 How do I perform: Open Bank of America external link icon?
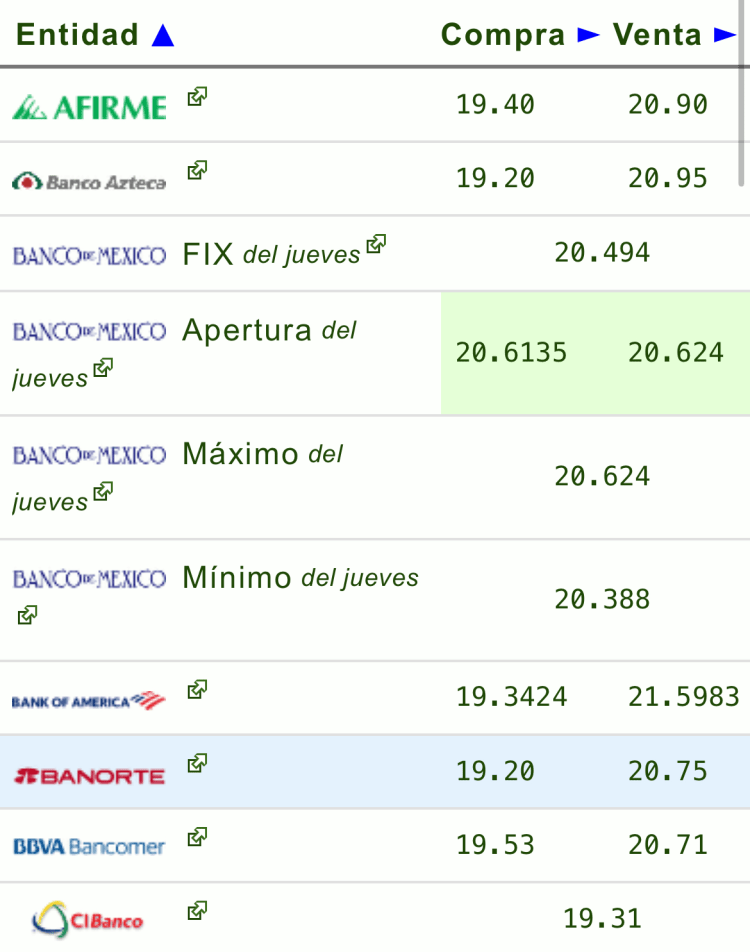[x=198, y=689]
